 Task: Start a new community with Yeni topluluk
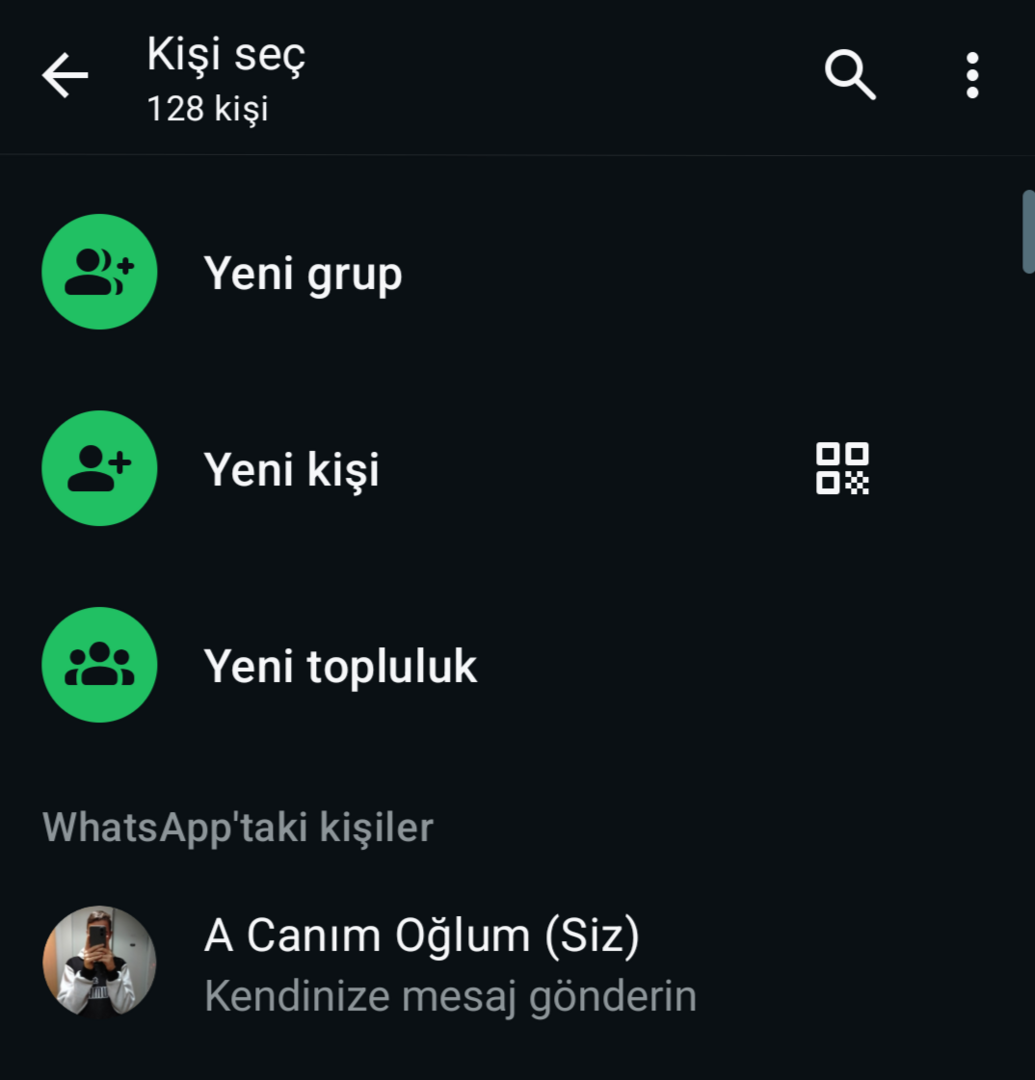coord(340,666)
